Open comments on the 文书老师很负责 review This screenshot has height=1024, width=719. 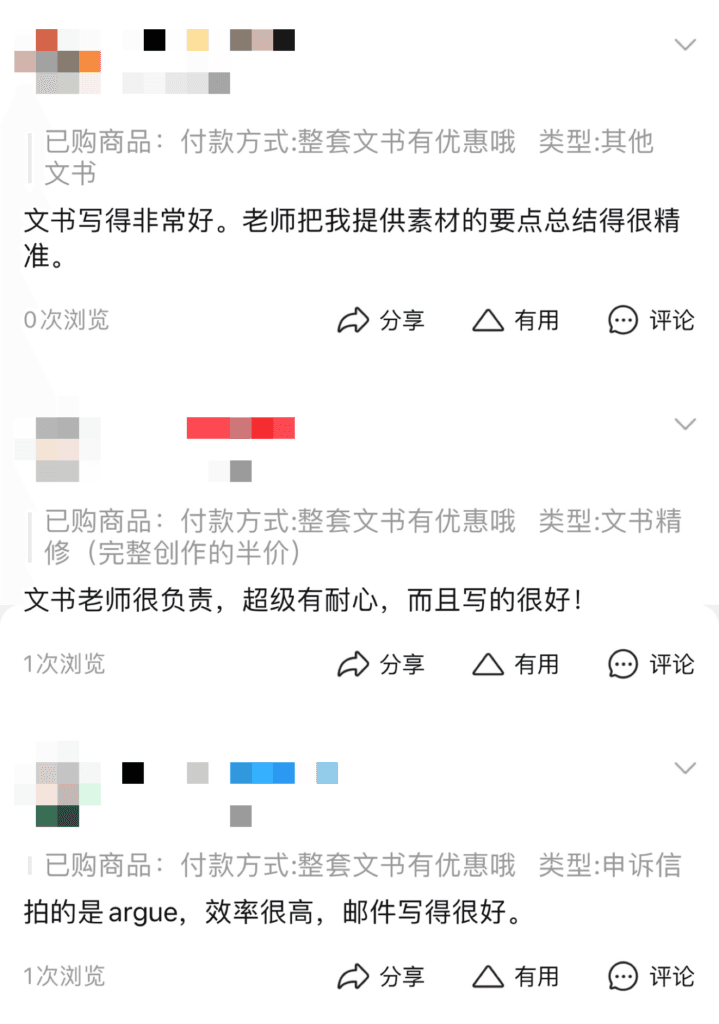coord(651,664)
